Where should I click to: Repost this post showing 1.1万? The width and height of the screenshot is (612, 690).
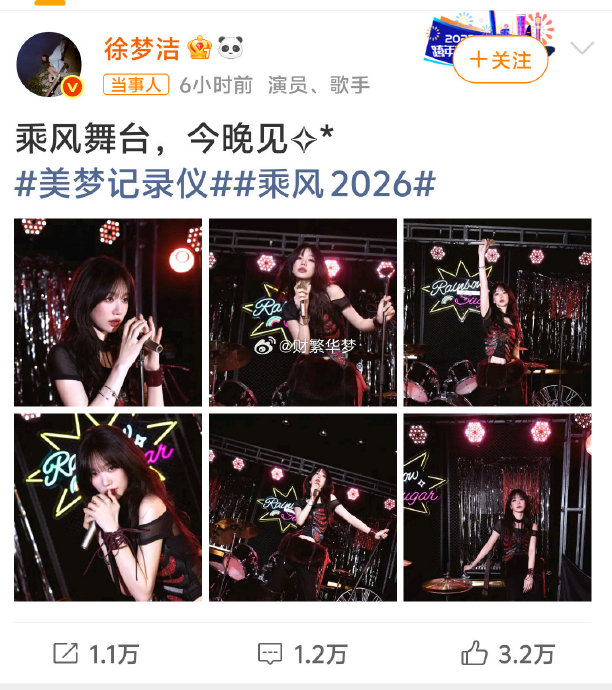(x=96, y=654)
